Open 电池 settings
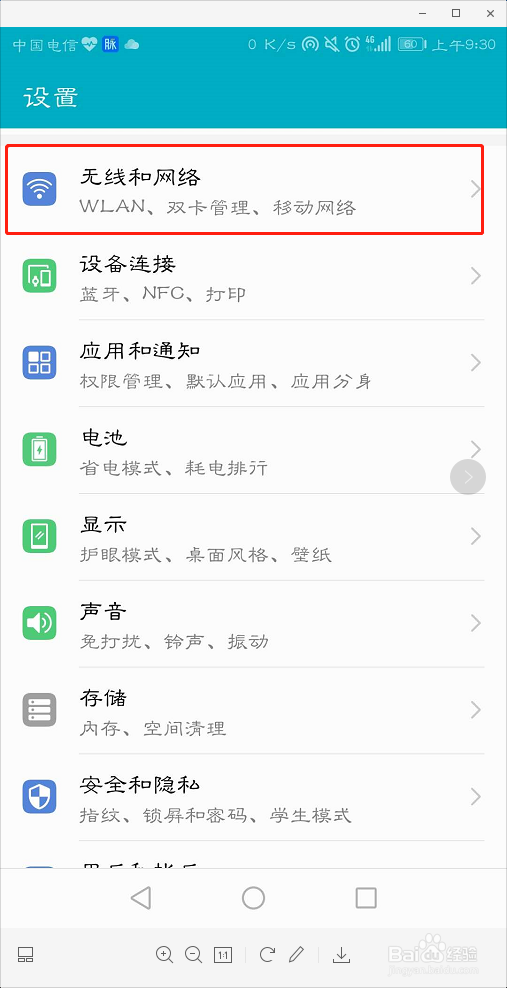Viewport: 507px width, 988px height. tap(253, 451)
